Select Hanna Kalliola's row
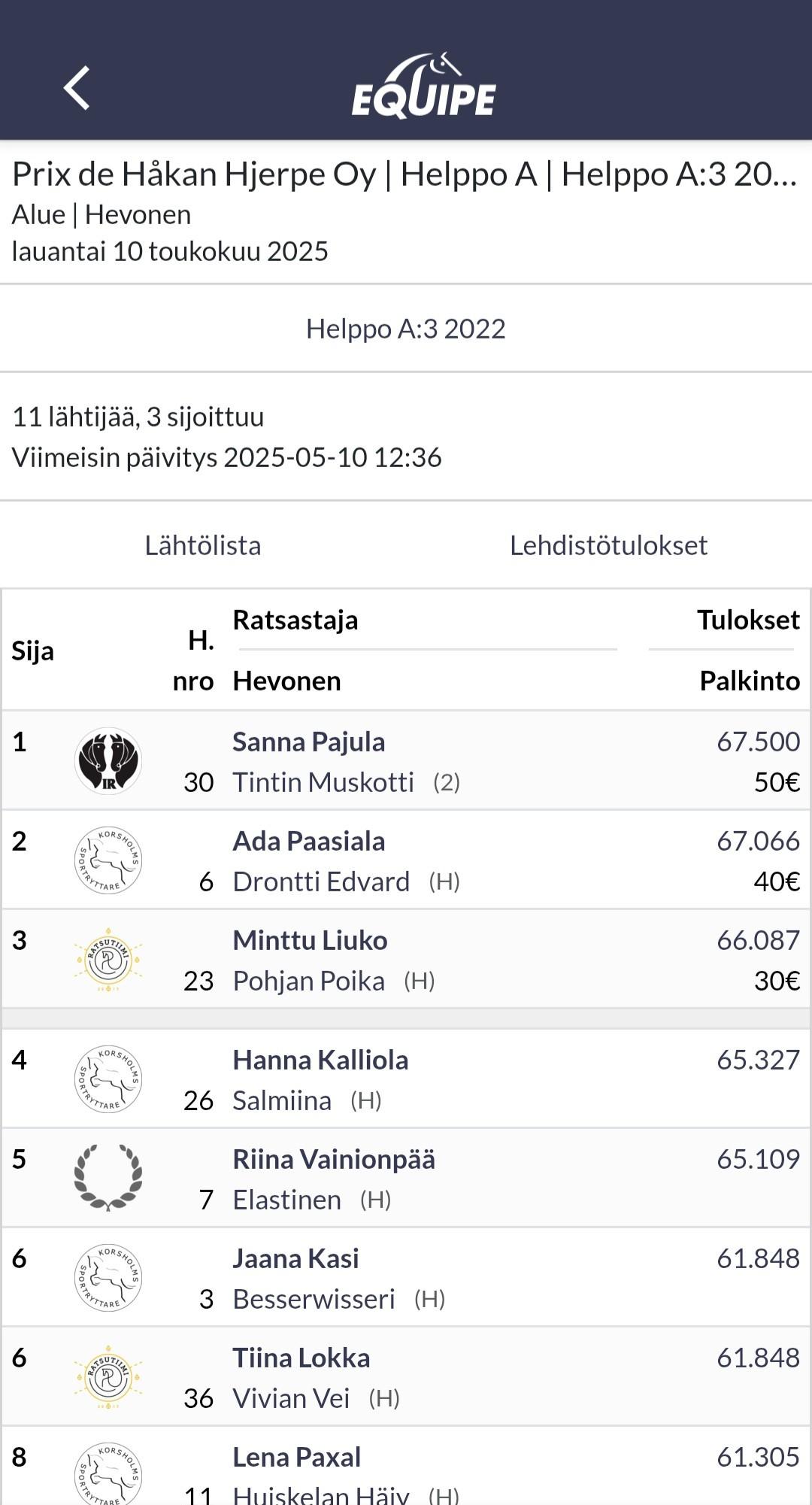The height and width of the screenshot is (1505, 812). [406, 1079]
